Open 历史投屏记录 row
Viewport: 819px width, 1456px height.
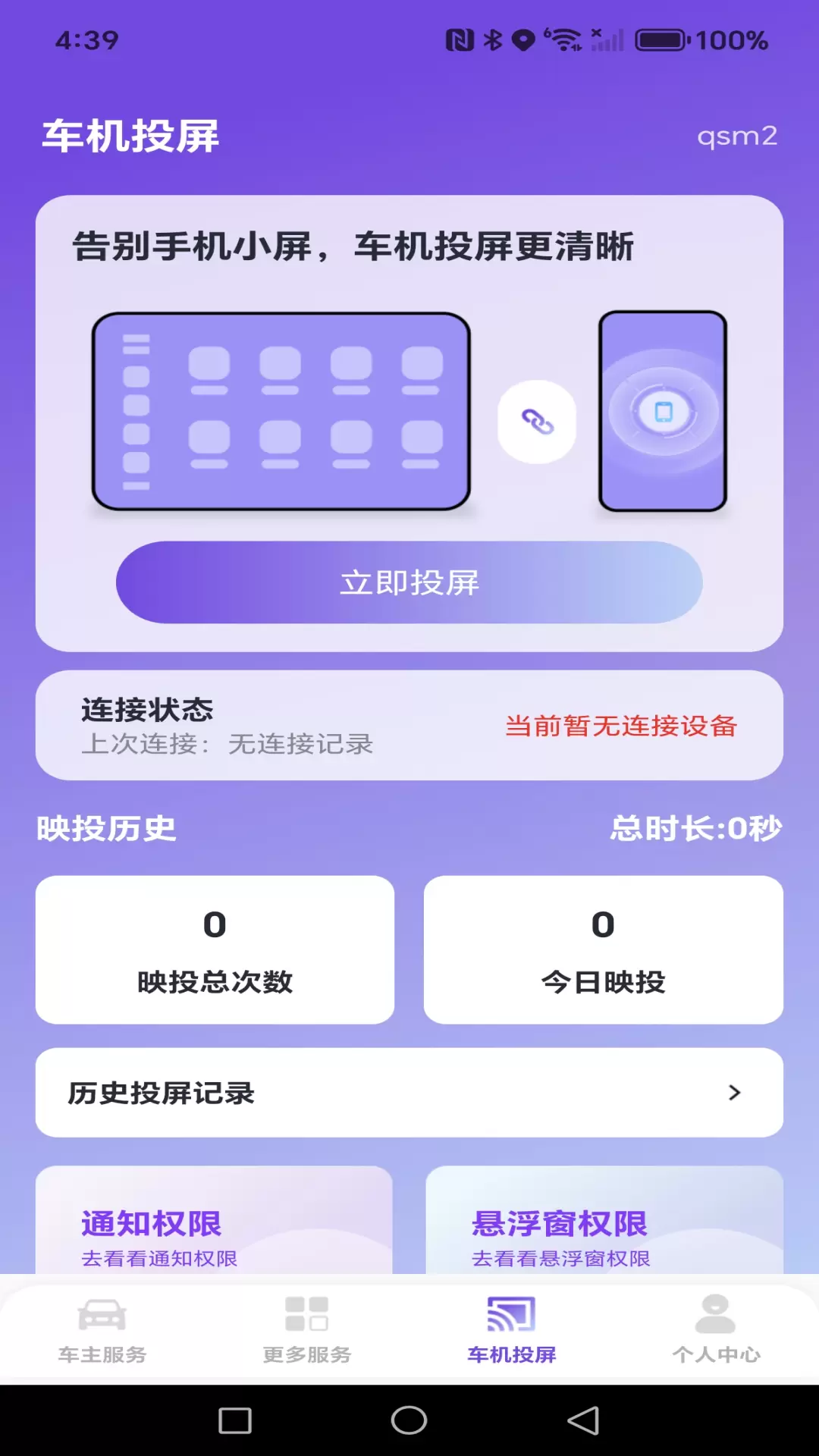[x=409, y=1092]
